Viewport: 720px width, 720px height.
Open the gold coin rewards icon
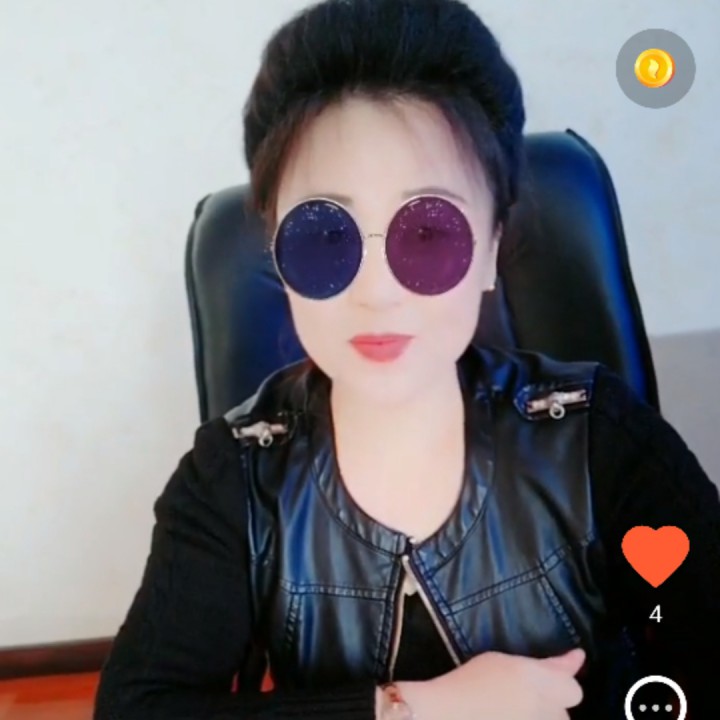click(655, 68)
